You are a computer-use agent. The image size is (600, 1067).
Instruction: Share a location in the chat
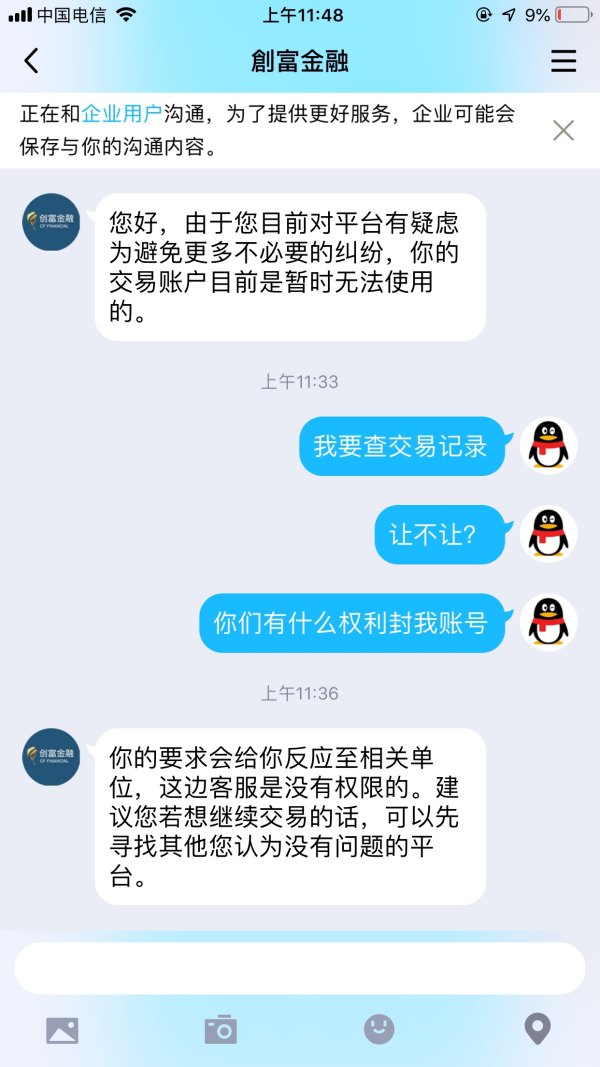point(538,1030)
